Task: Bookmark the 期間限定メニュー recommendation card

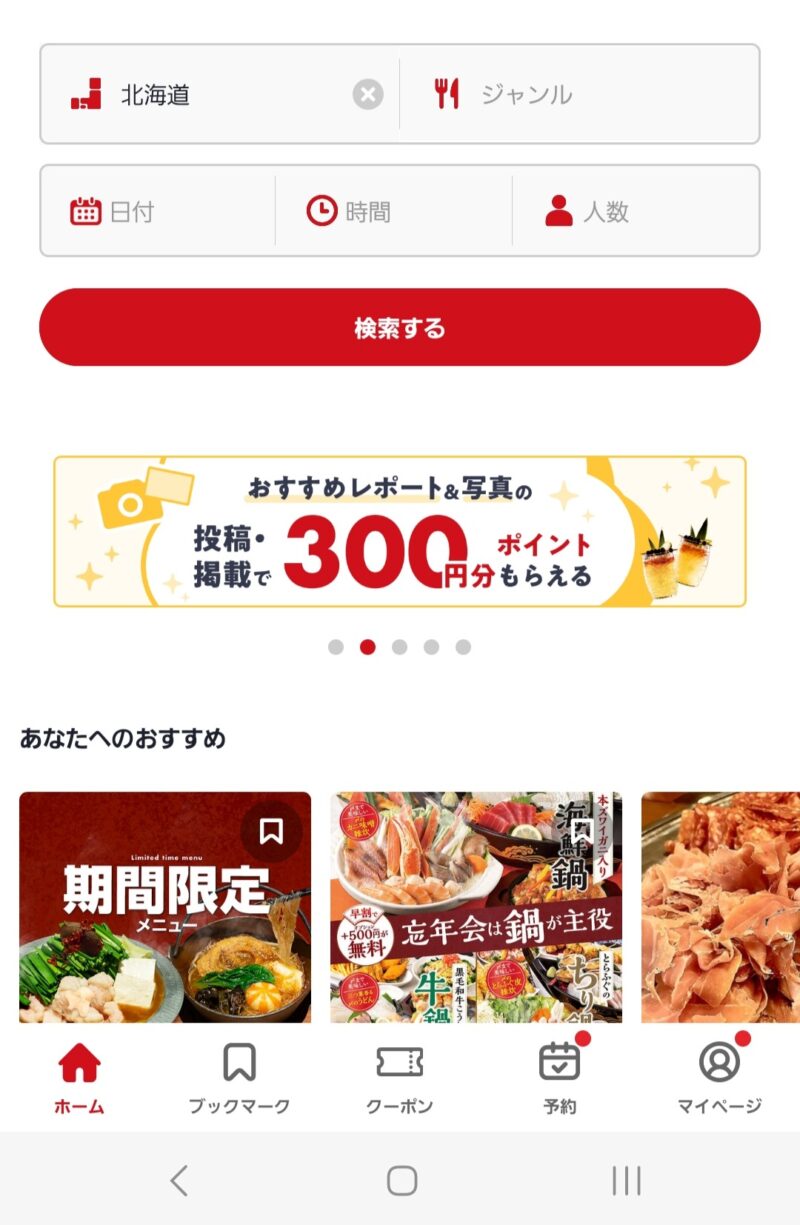Action: click(271, 831)
